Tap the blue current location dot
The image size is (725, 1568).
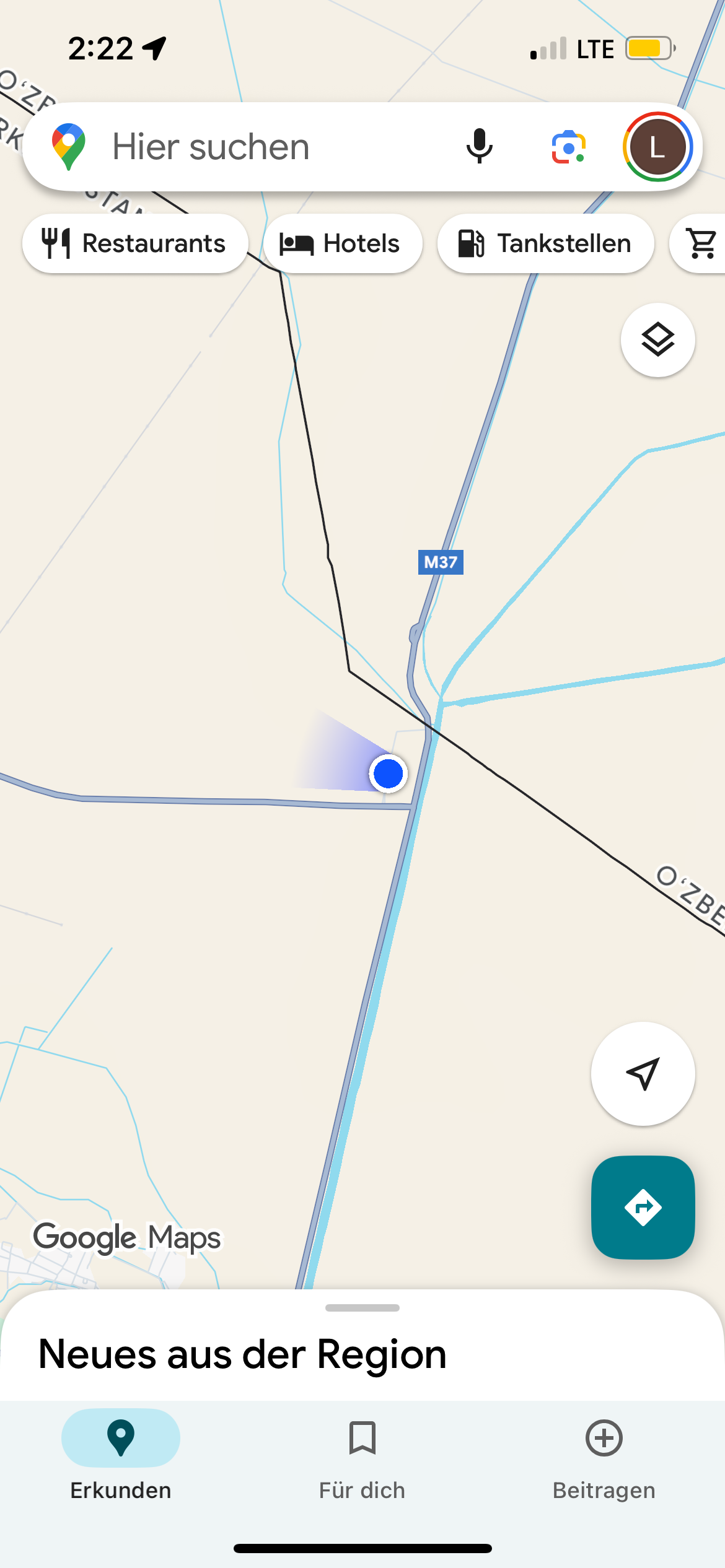[x=389, y=773]
